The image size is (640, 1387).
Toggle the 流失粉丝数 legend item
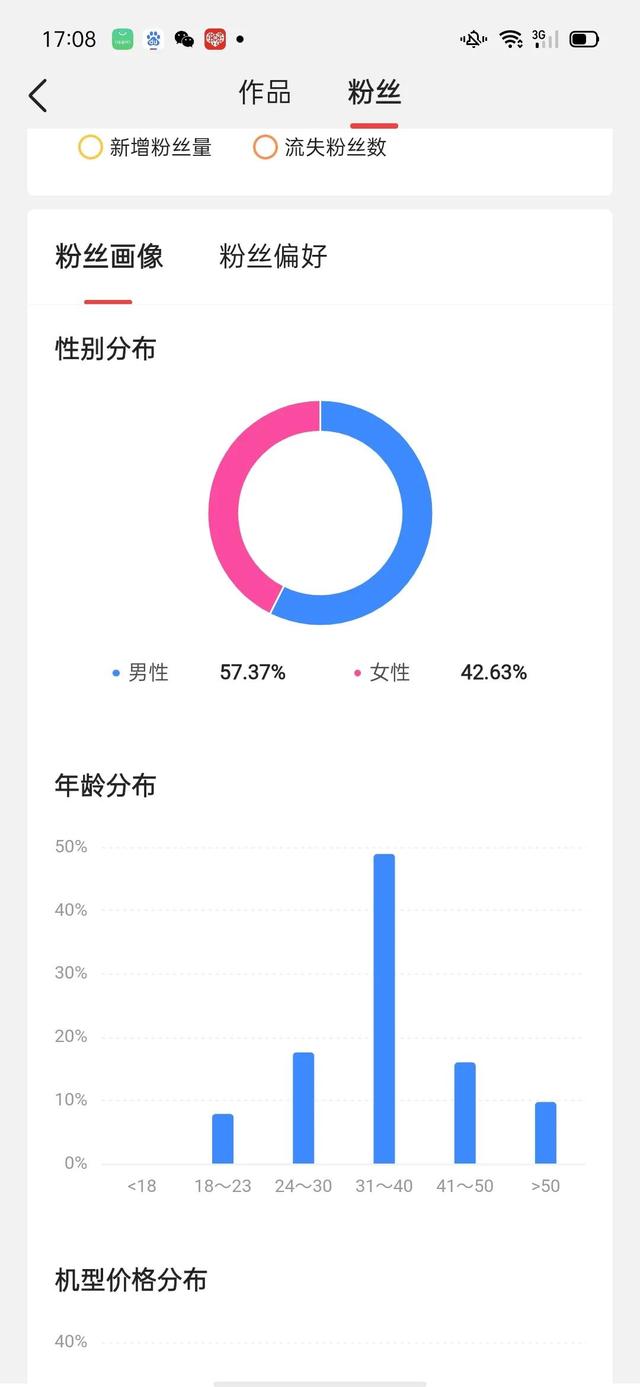pos(320,148)
